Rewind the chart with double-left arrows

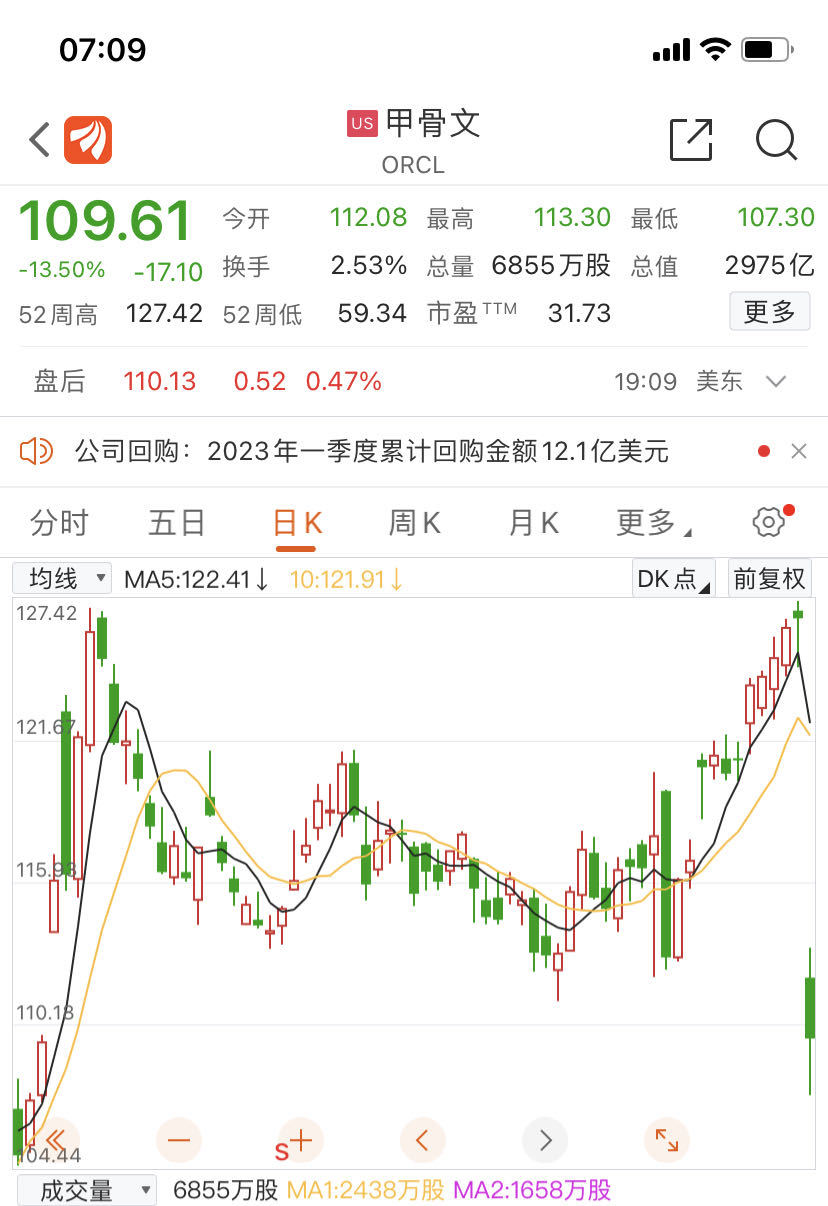pyautogui.click(x=58, y=1140)
